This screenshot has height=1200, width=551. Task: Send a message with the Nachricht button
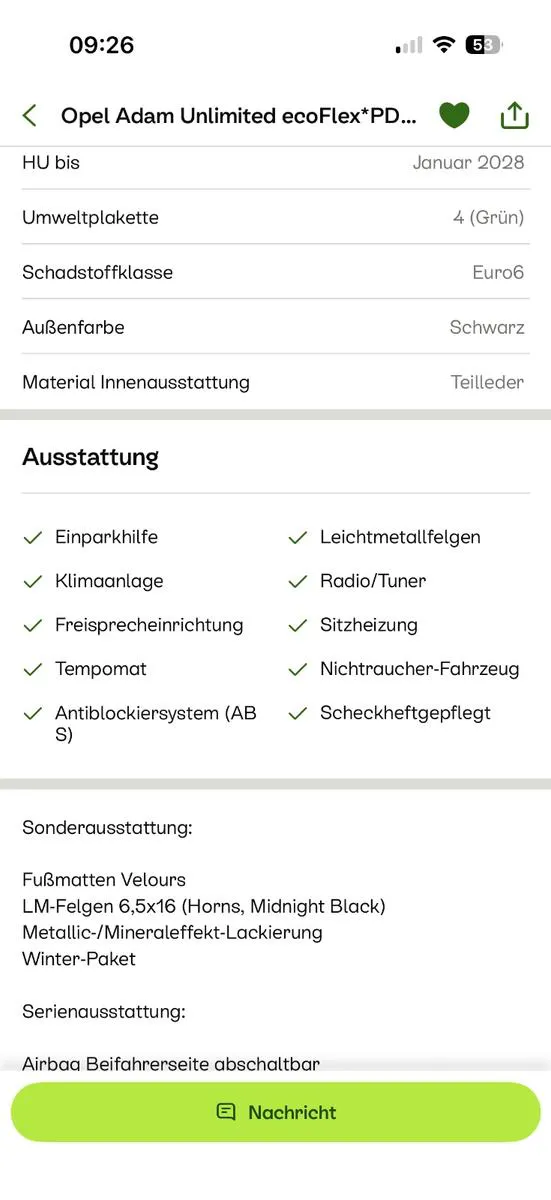pyautogui.click(x=276, y=1112)
